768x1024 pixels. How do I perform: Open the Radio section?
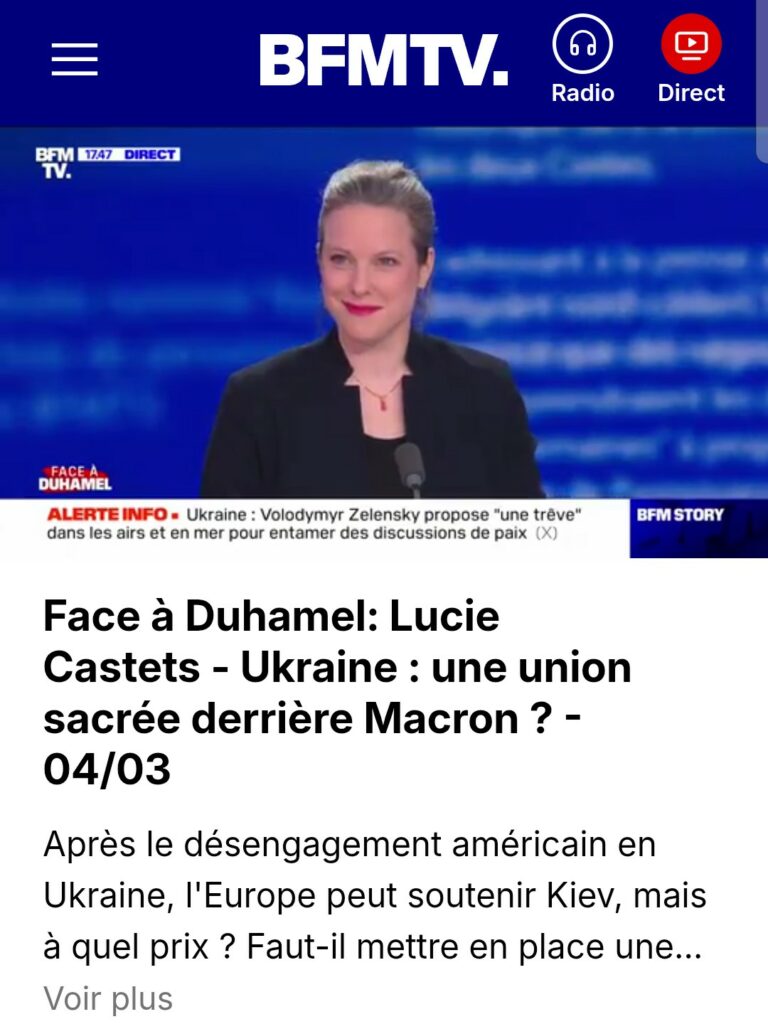click(582, 59)
